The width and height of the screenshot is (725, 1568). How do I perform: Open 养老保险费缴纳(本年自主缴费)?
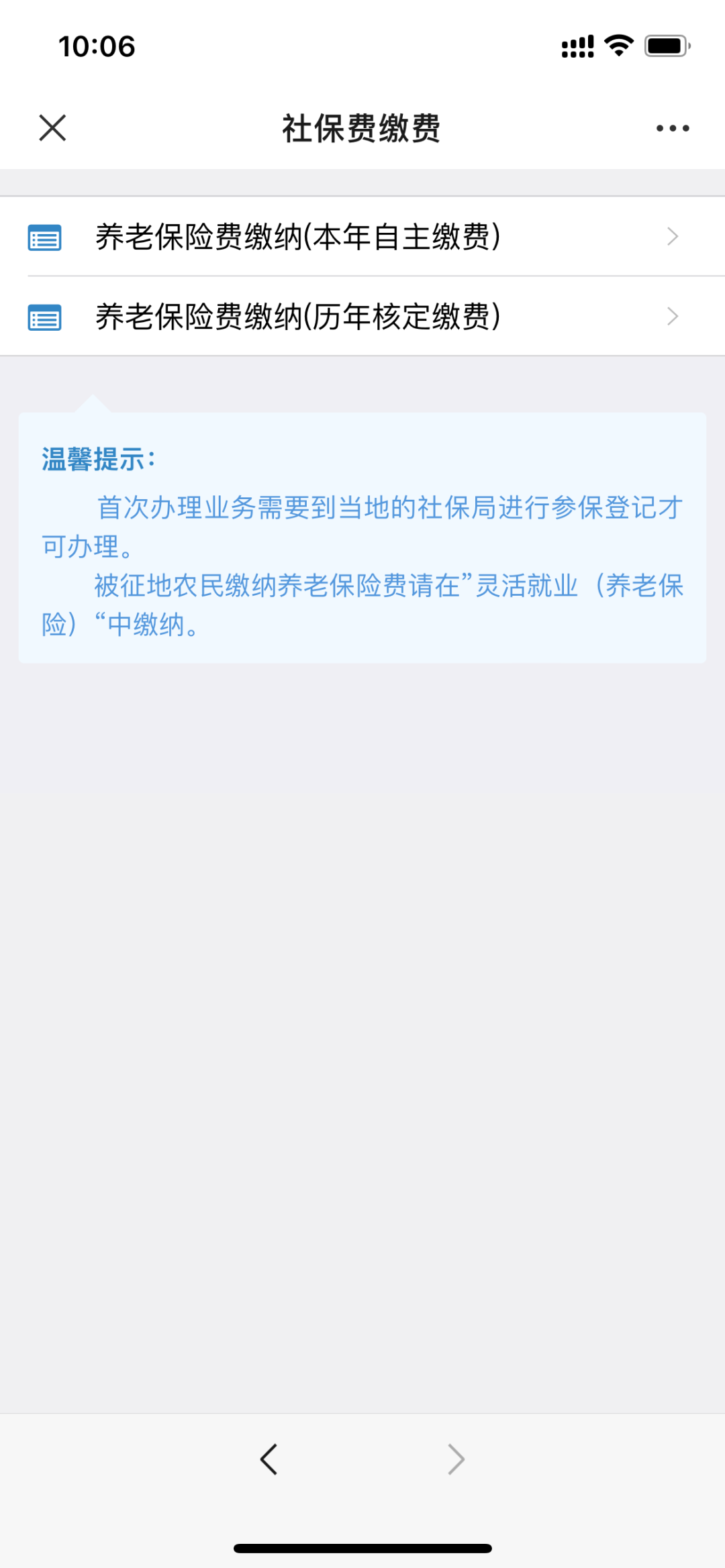(x=362, y=237)
